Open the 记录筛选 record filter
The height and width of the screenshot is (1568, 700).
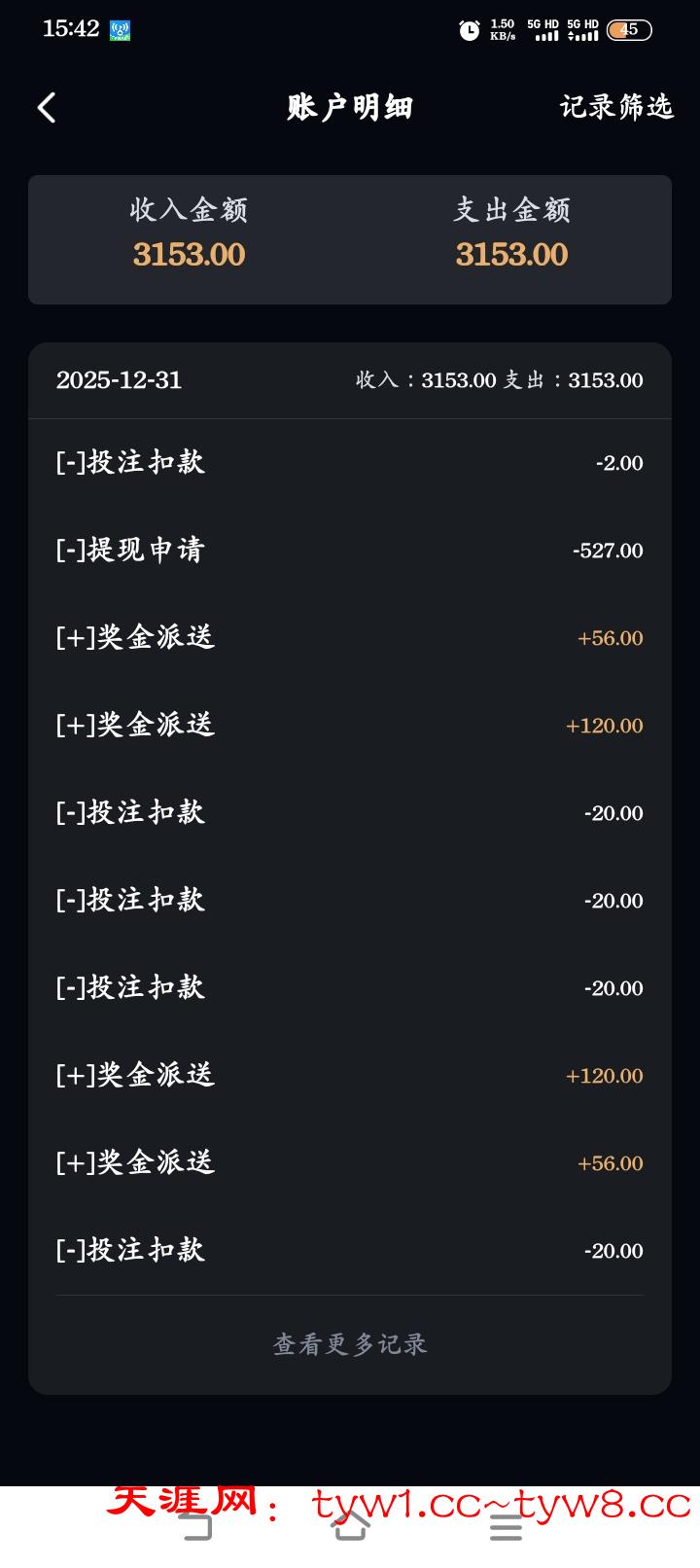tap(616, 107)
